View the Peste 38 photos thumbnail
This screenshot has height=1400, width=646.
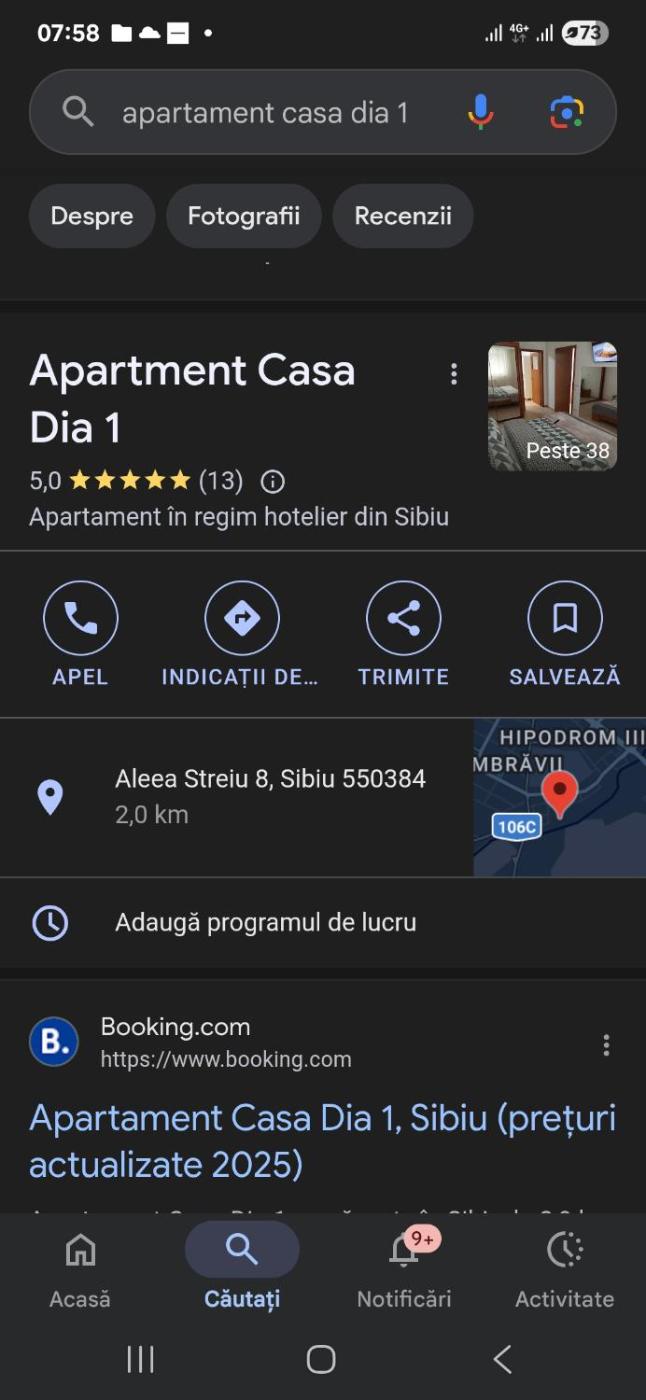pyautogui.click(x=552, y=406)
